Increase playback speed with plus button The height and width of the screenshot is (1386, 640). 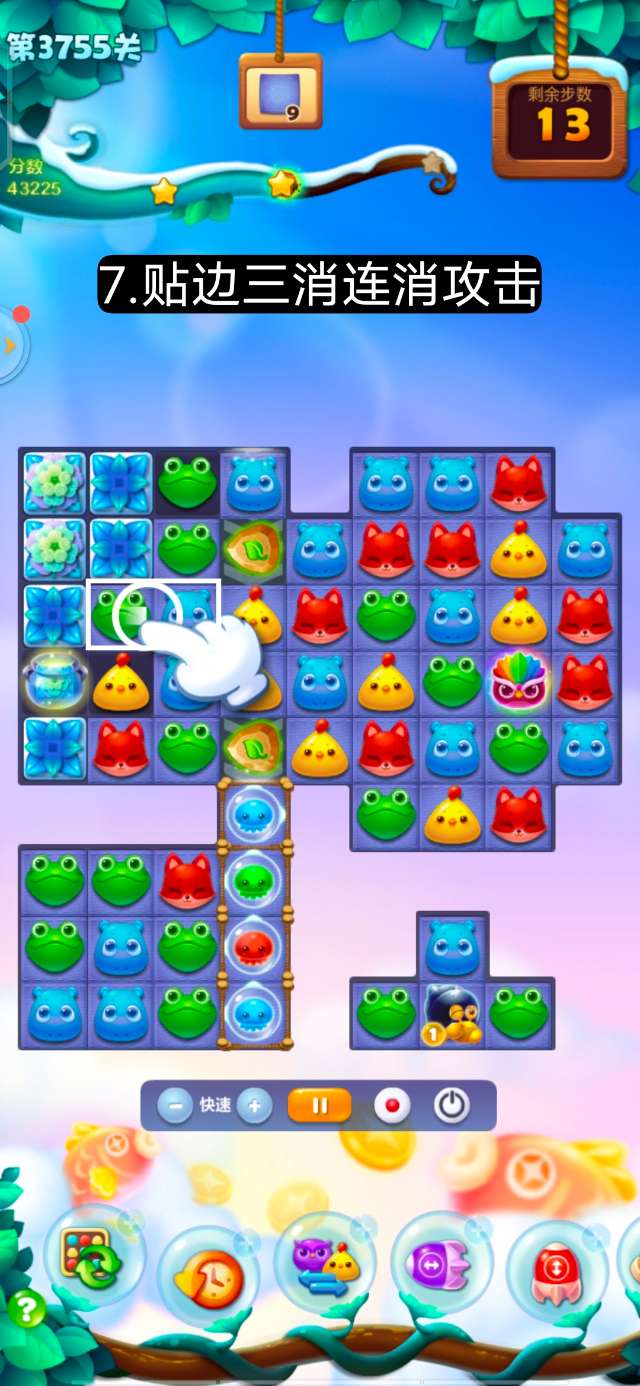click(x=254, y=1106)
